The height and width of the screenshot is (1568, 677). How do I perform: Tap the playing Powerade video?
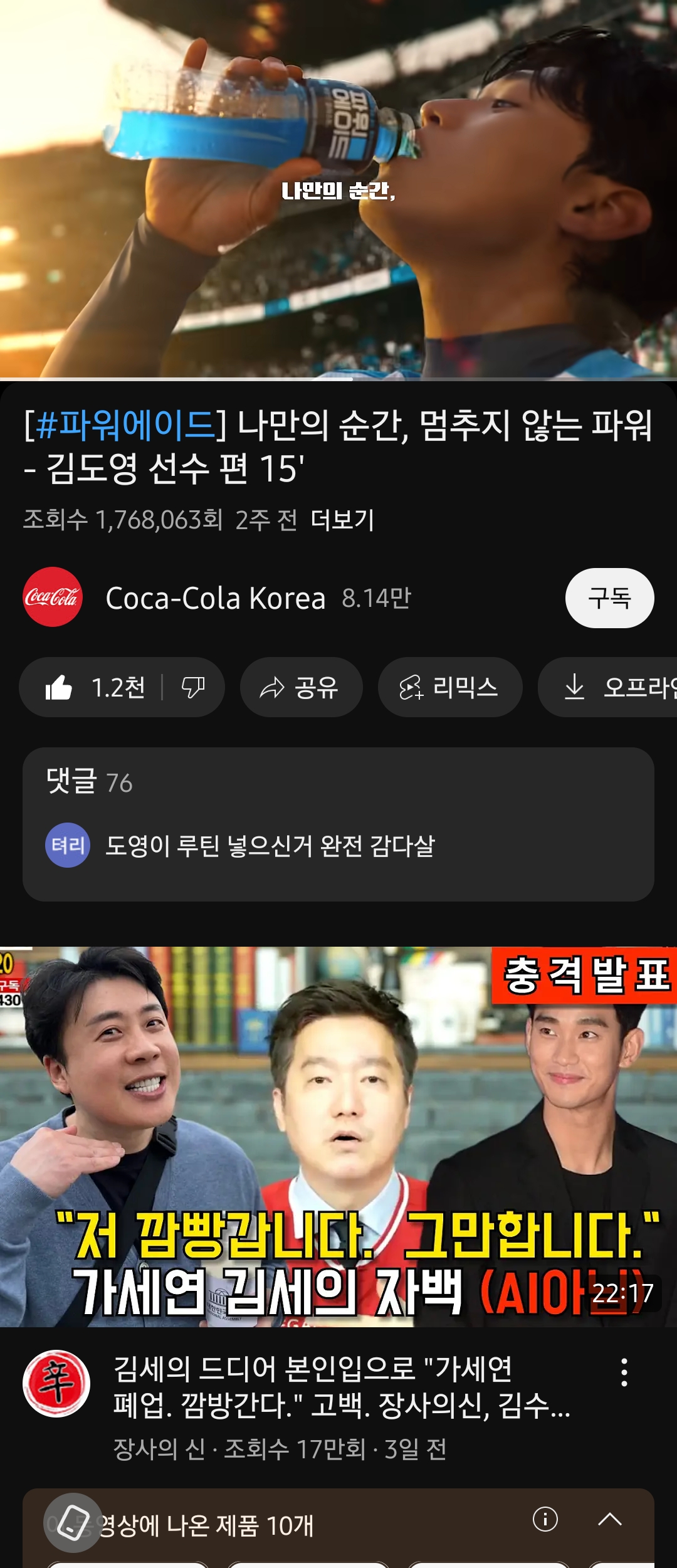click(338, 188)
